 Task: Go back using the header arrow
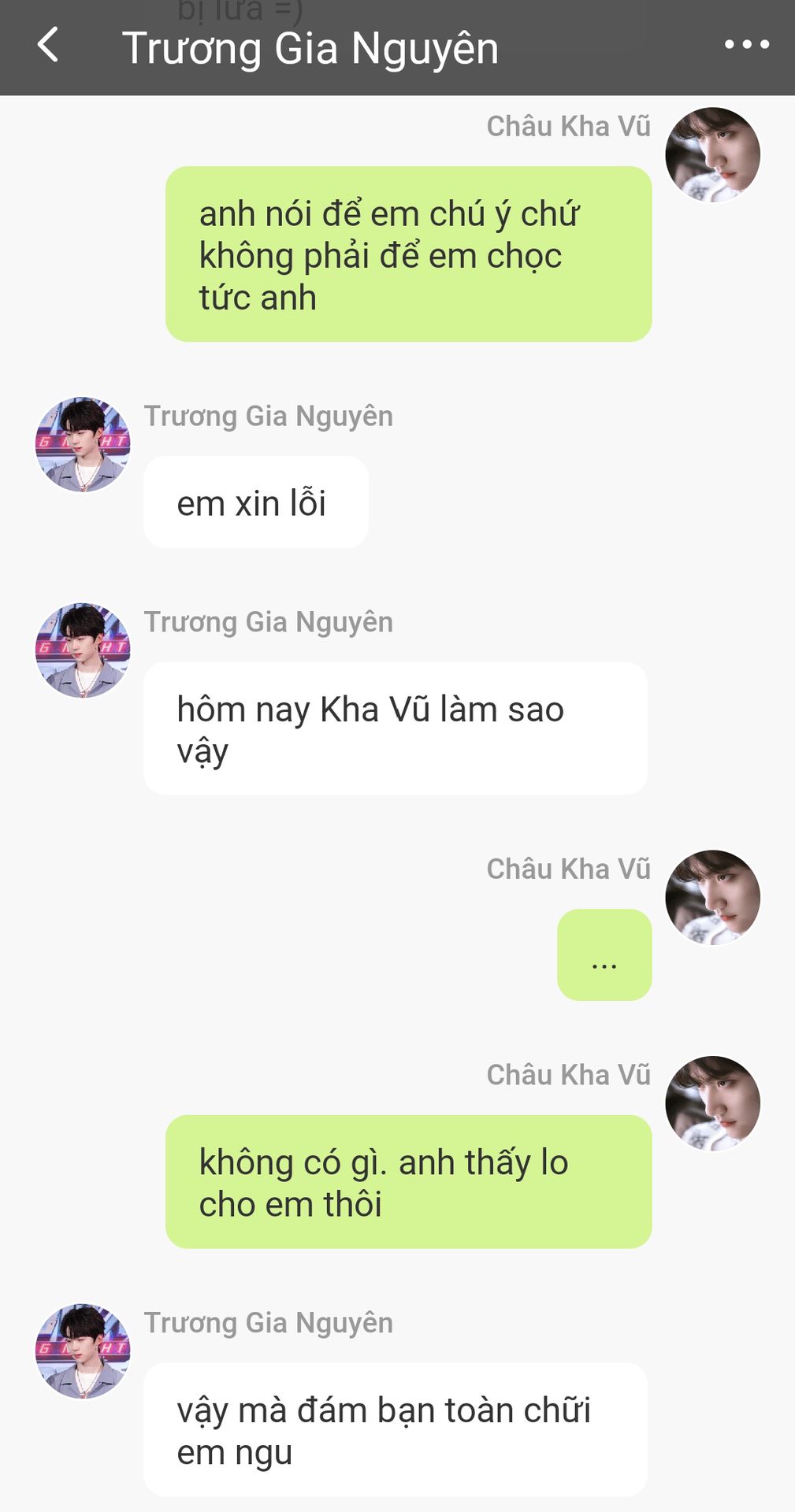click(48, 45)
